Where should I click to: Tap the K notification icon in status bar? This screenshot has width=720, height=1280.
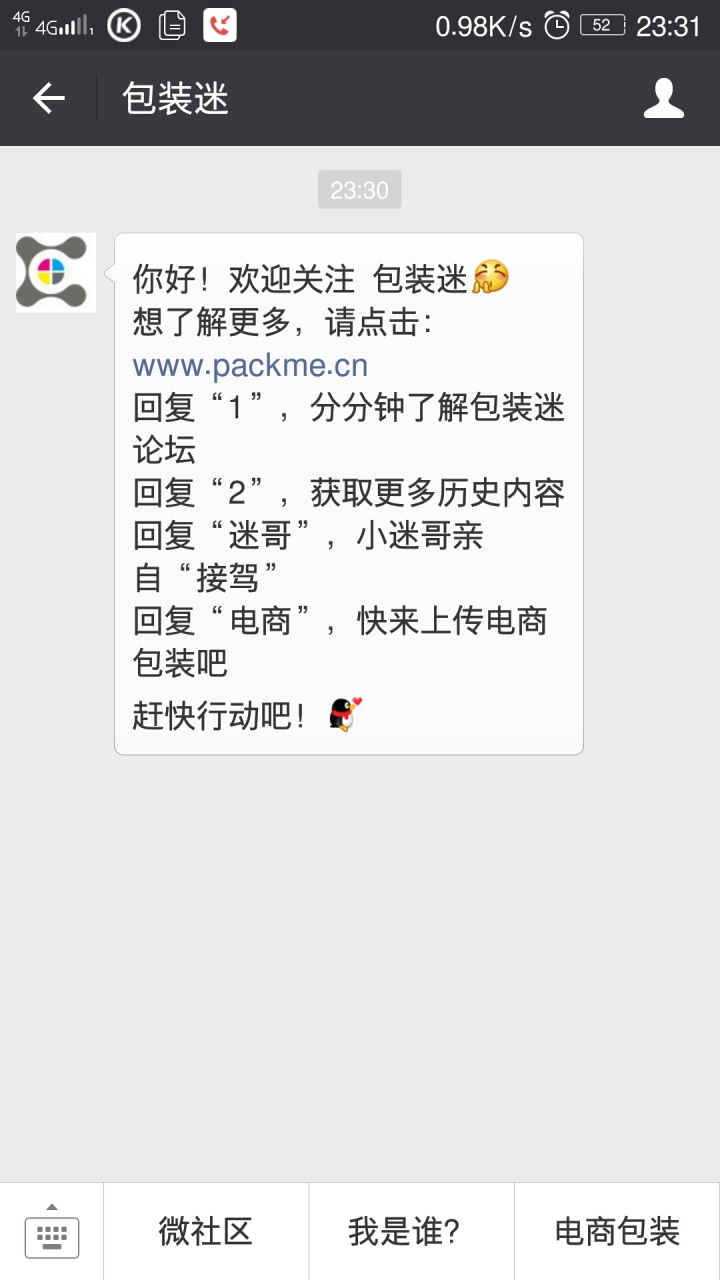[x=125, y=25]
